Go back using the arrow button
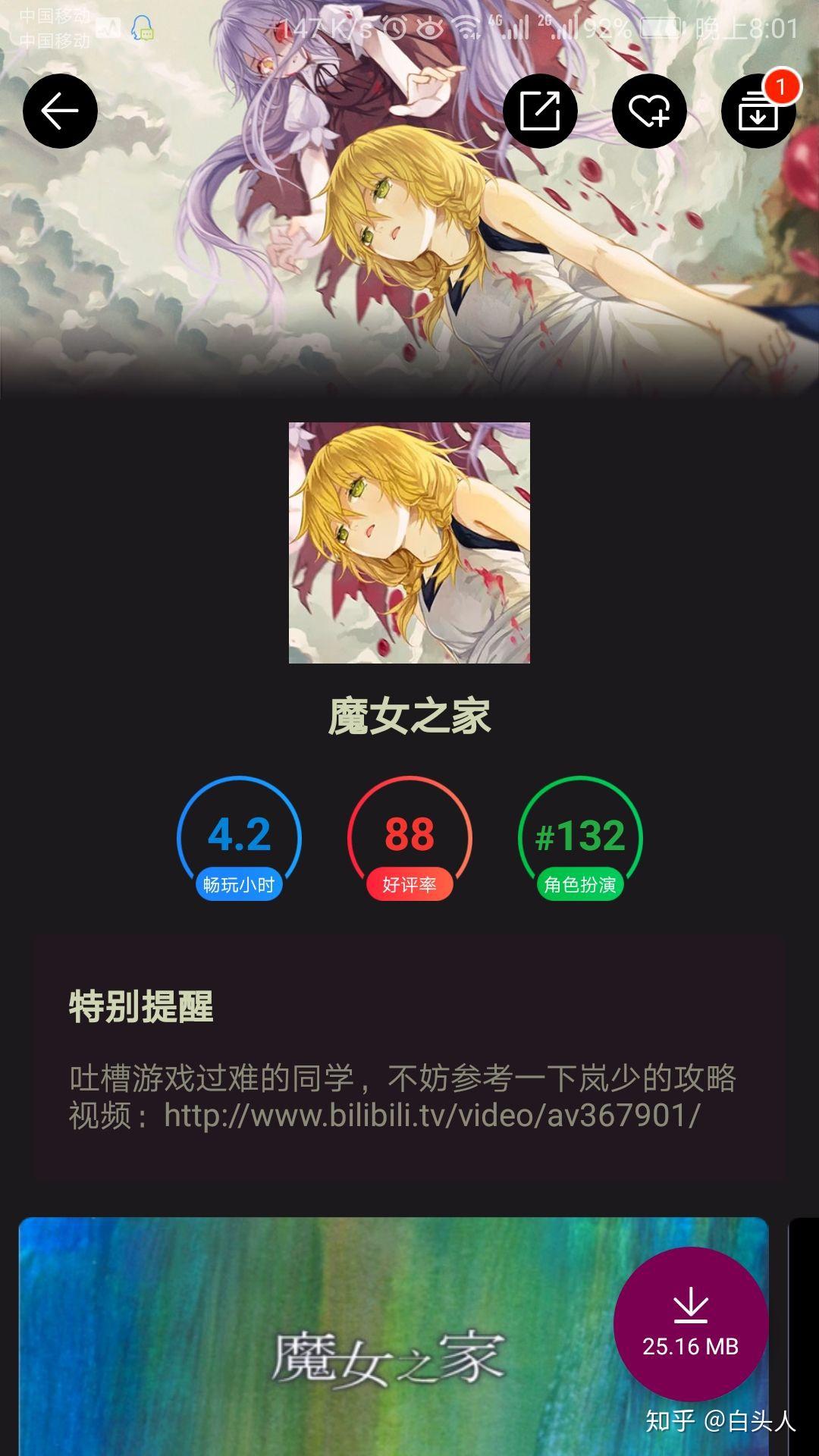Screen dimensions: 819x1456 pyautogui.click(x=60, y=111)
